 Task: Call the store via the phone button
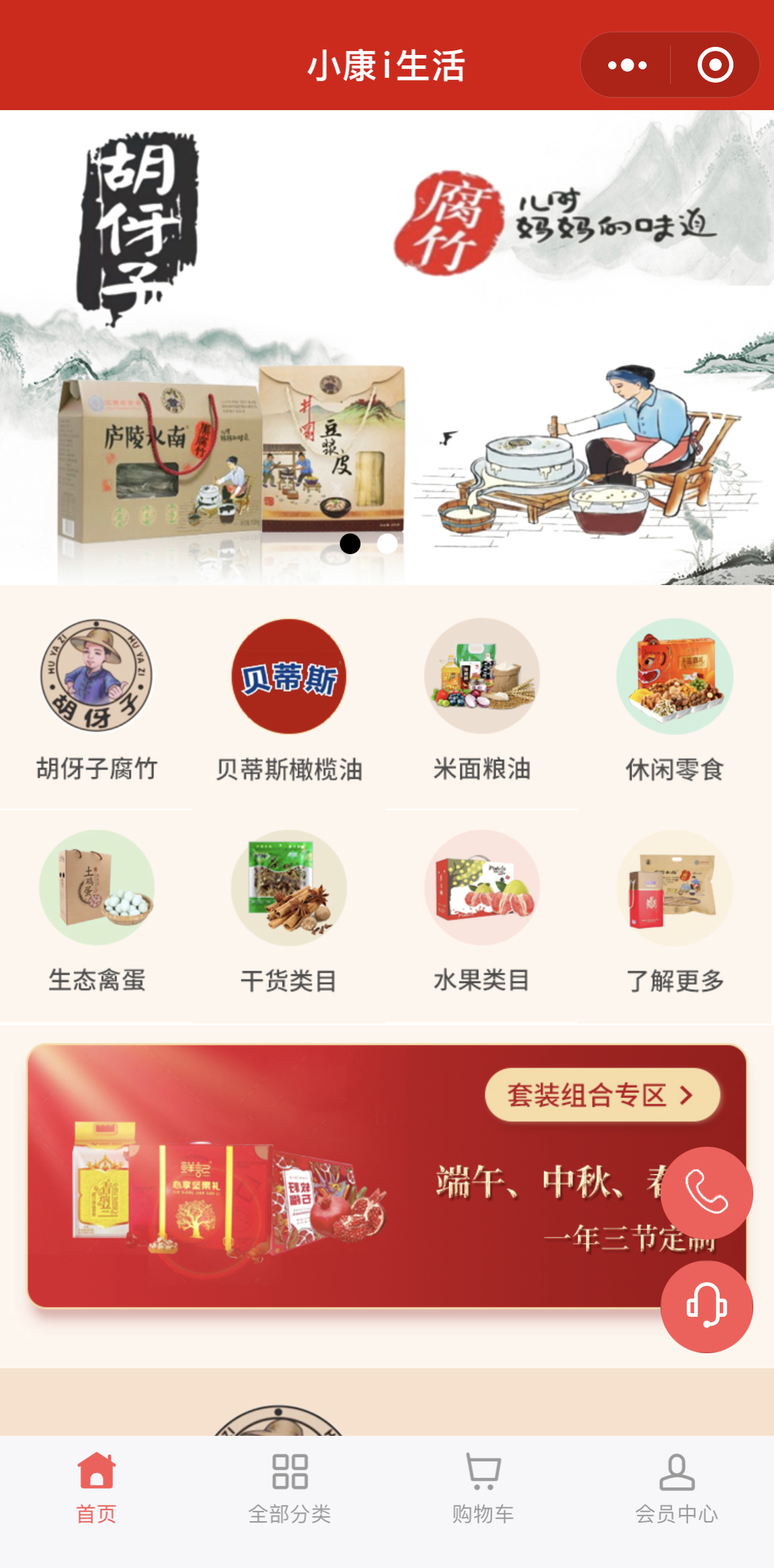[x=707, y=1192]
